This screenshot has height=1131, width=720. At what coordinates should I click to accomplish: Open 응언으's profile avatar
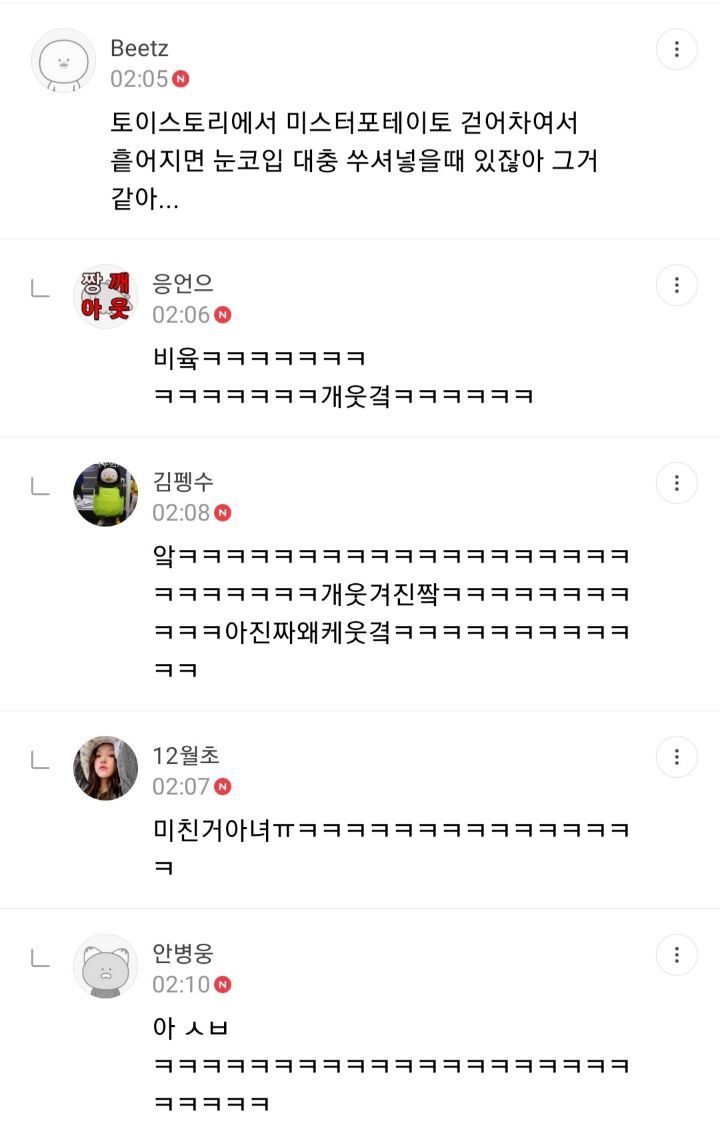click(105, 297)
